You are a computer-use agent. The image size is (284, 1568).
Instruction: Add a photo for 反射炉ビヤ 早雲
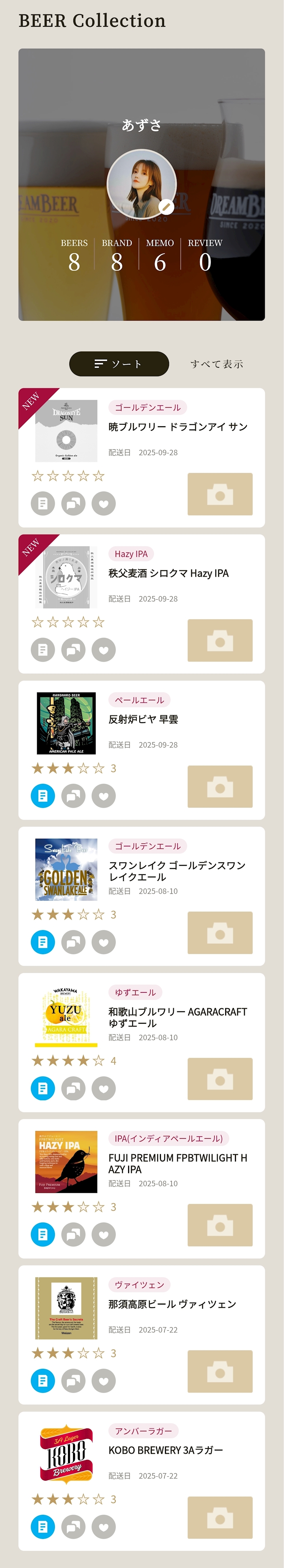point(219,787)
